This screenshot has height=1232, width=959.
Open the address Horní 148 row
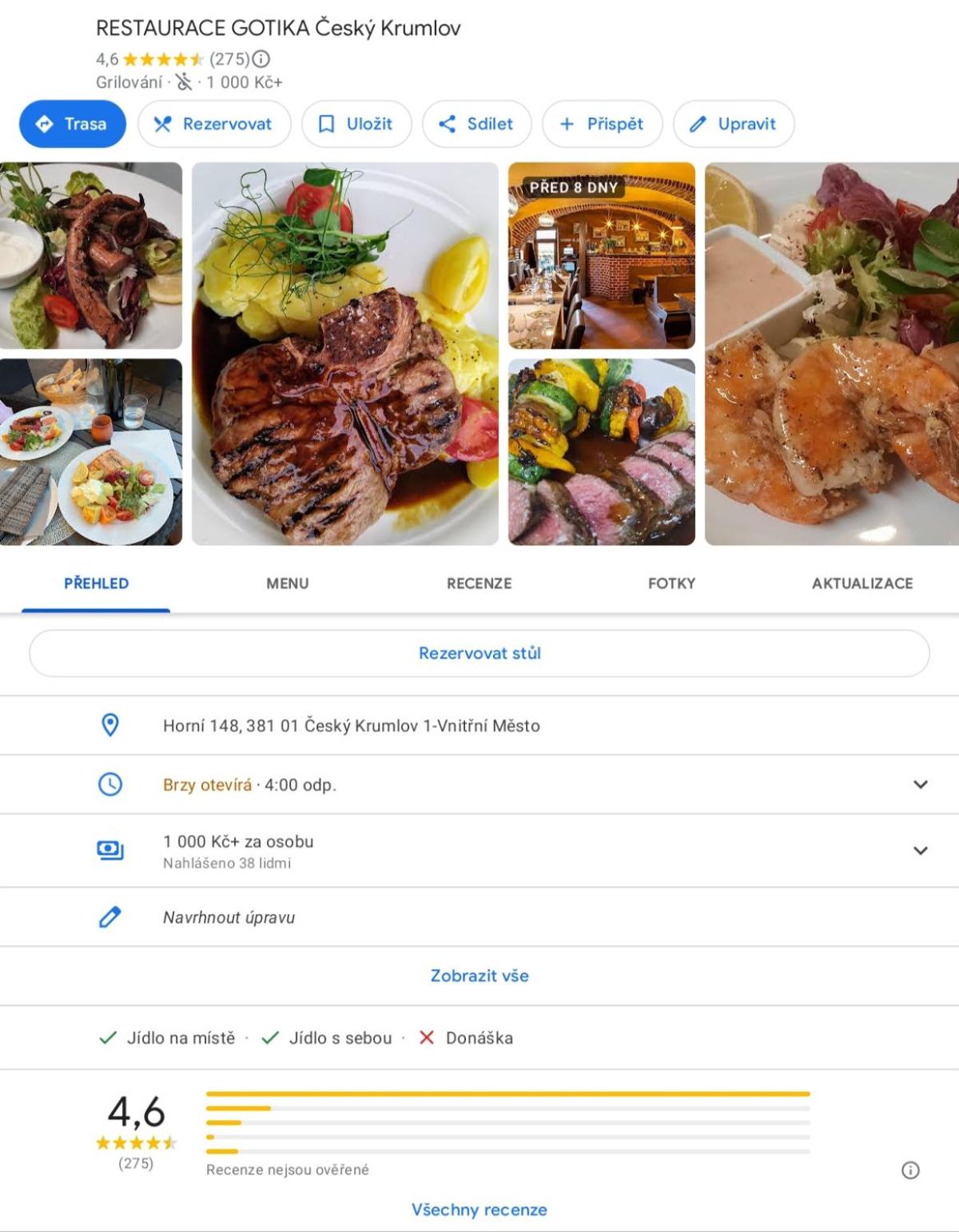point(352,725)
